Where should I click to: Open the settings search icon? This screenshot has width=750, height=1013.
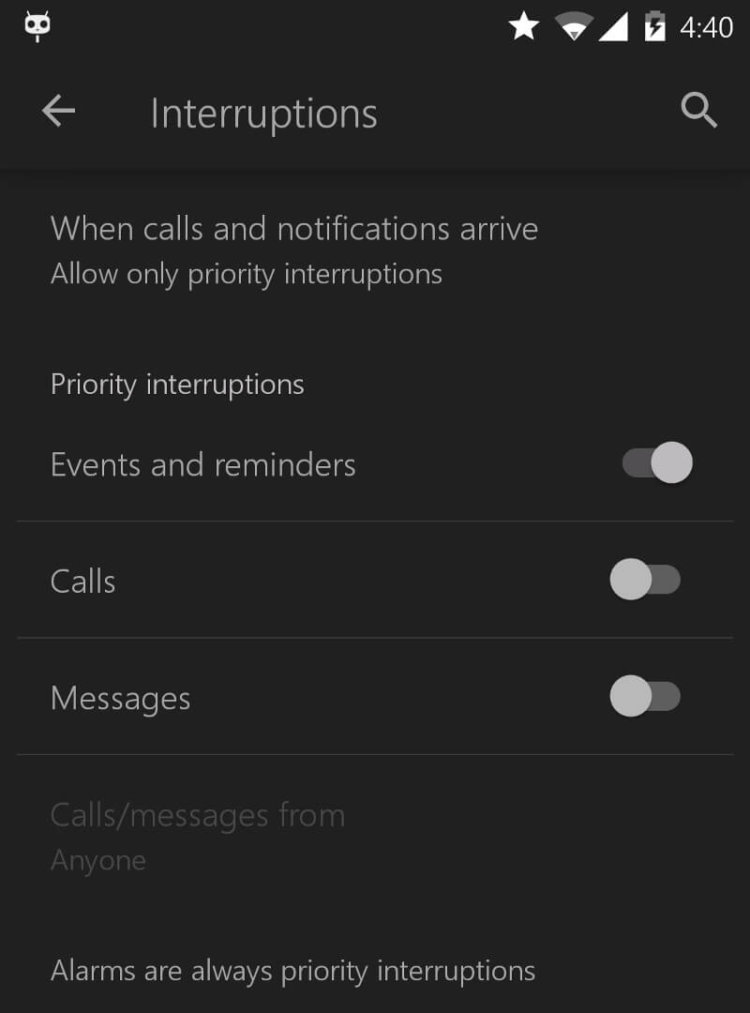699,111
